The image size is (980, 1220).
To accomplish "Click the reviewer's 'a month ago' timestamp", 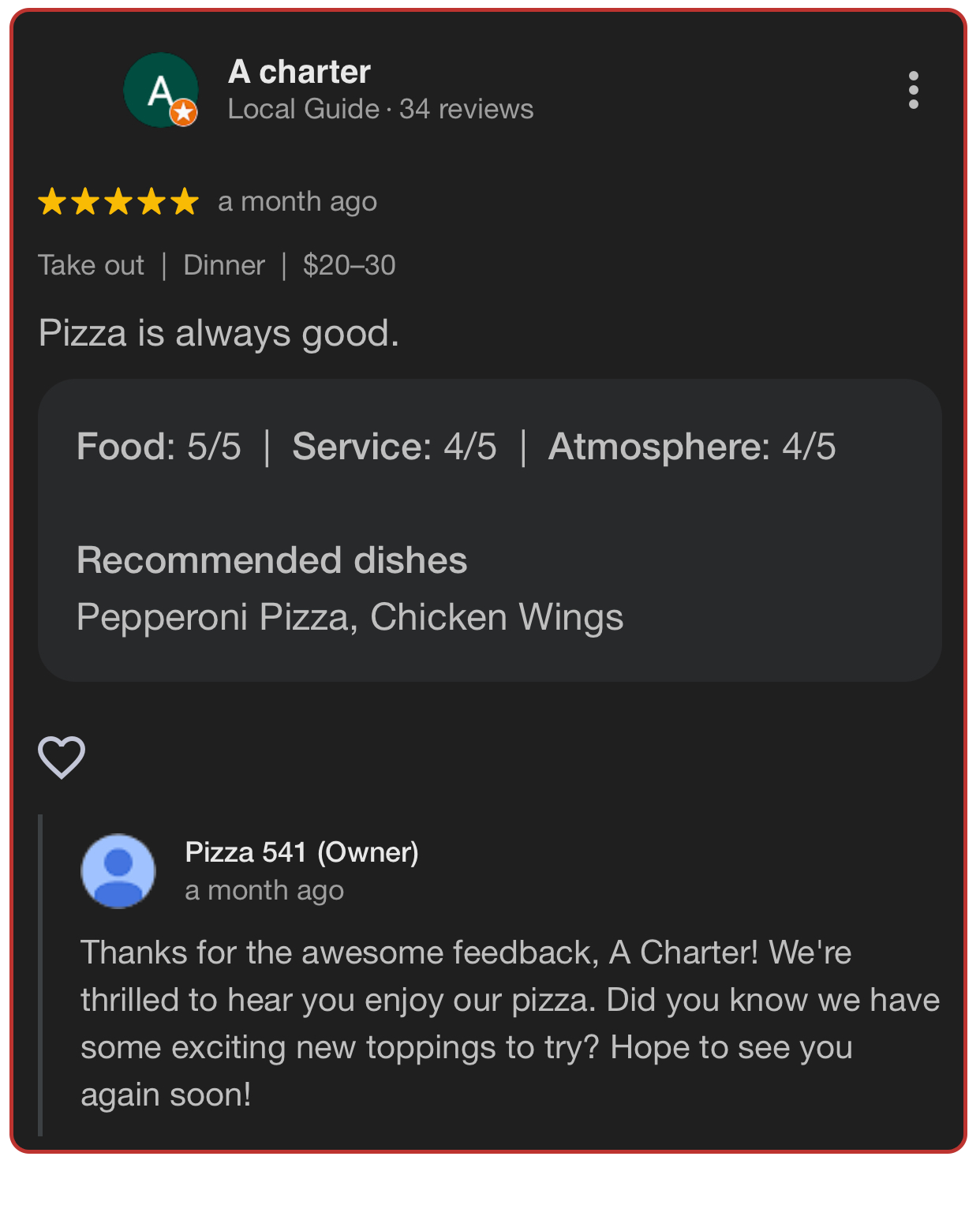I will (x=297, y=201).
